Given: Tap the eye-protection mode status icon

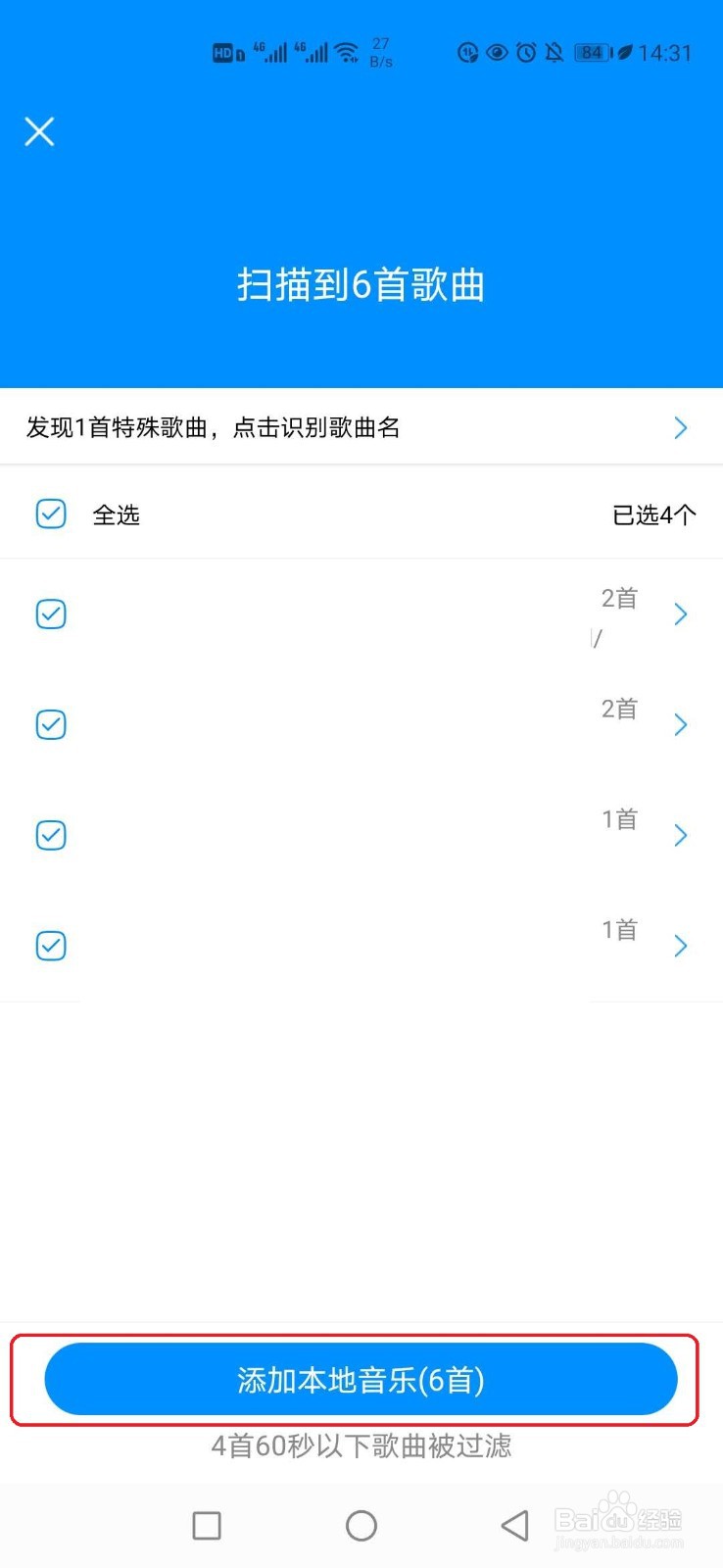Looking at the screenshot, I should (497, 52).
